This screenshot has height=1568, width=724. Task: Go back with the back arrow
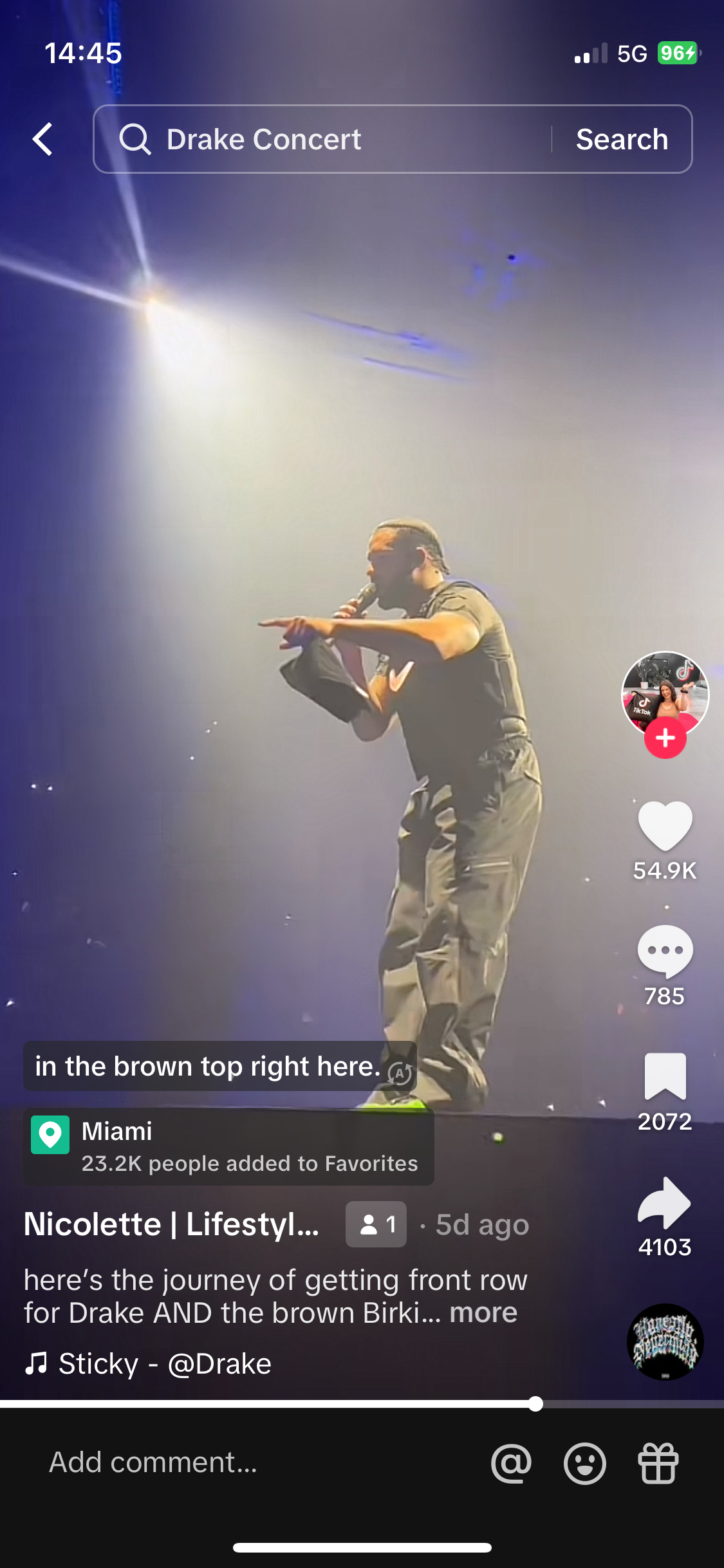43,139
